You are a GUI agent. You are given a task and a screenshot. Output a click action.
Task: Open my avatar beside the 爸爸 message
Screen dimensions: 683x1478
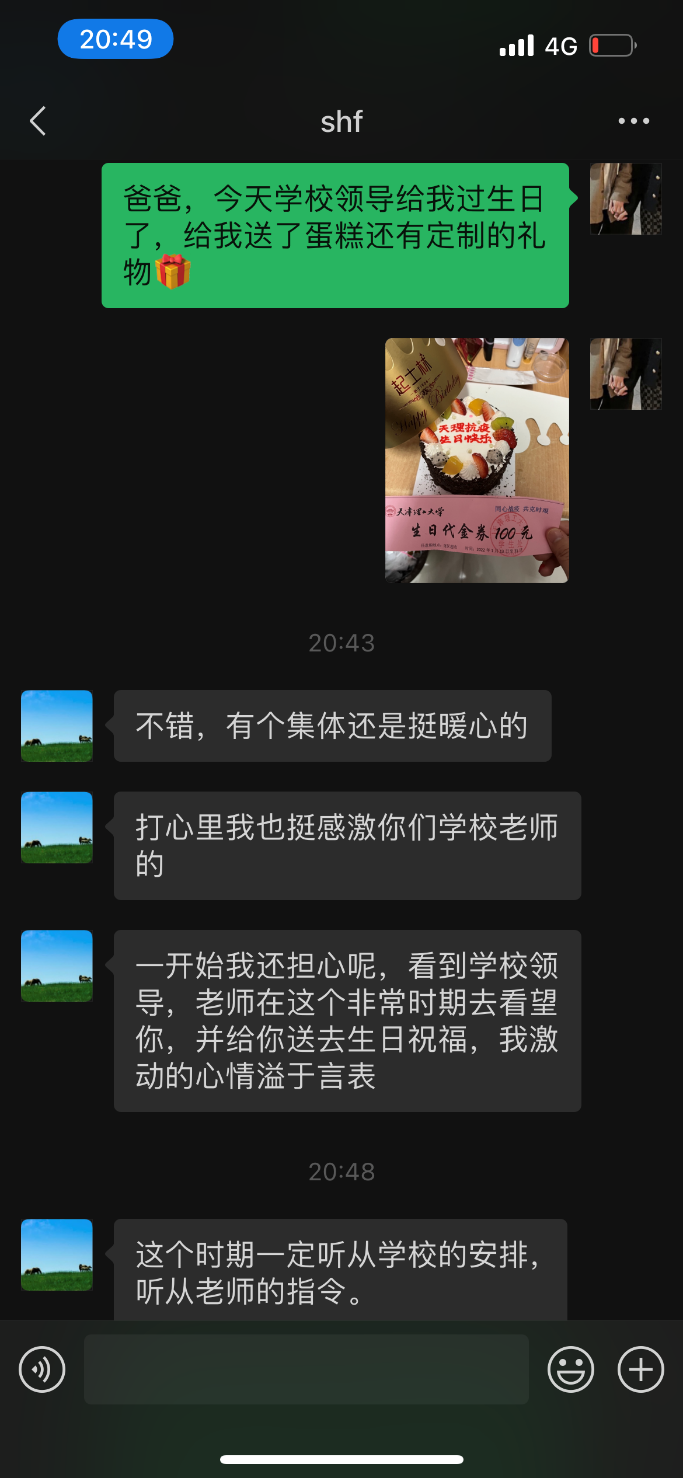pos(625,199)
